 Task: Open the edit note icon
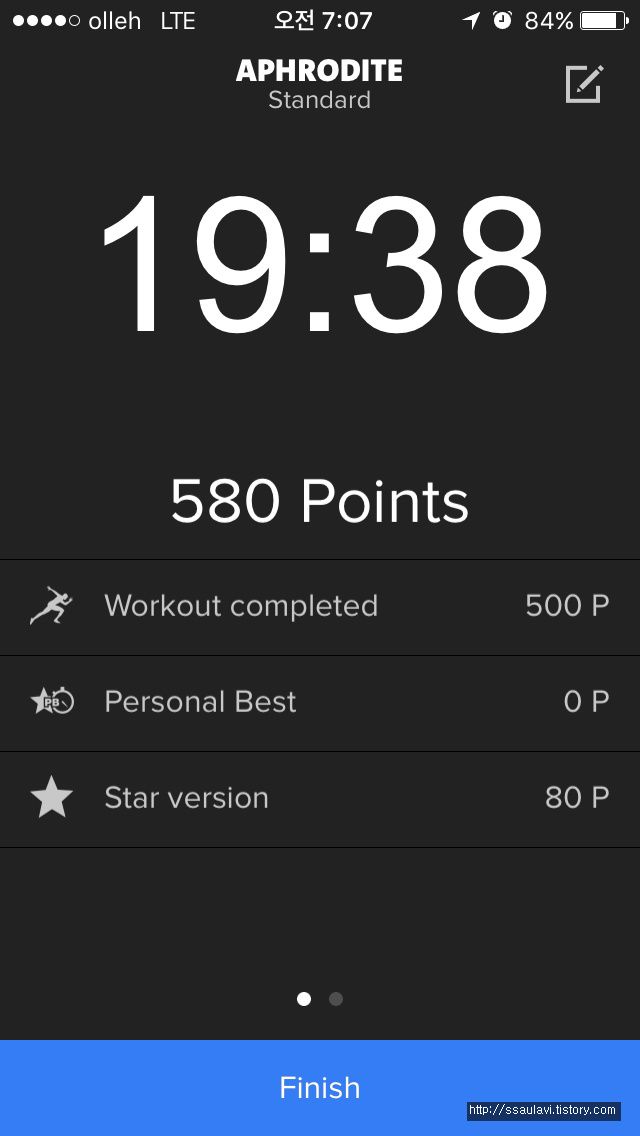[584, 84]
